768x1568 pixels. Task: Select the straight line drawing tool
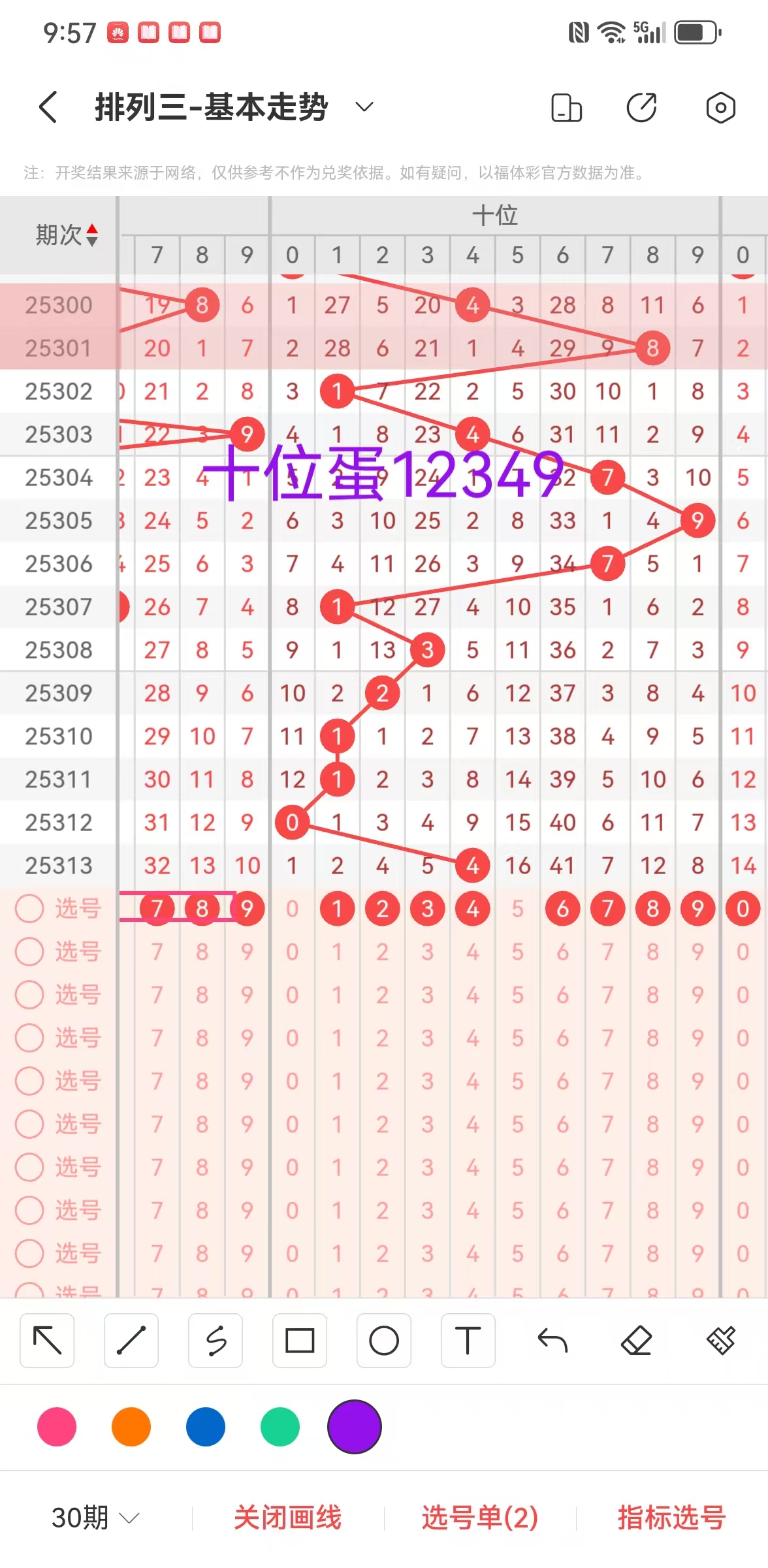click(131, 1341)
